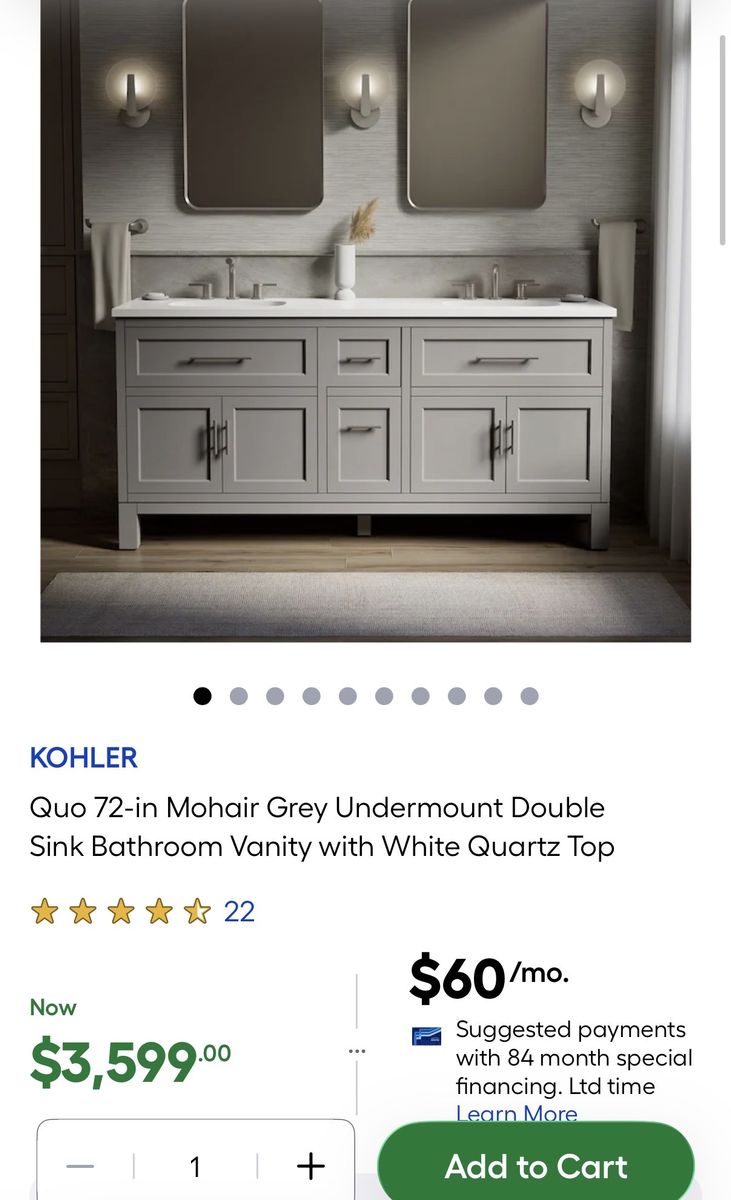The image size is (731, 1200).
Task: Decrease quantity with minus button
Action: pyautogui.click(x=80, y=1166)
